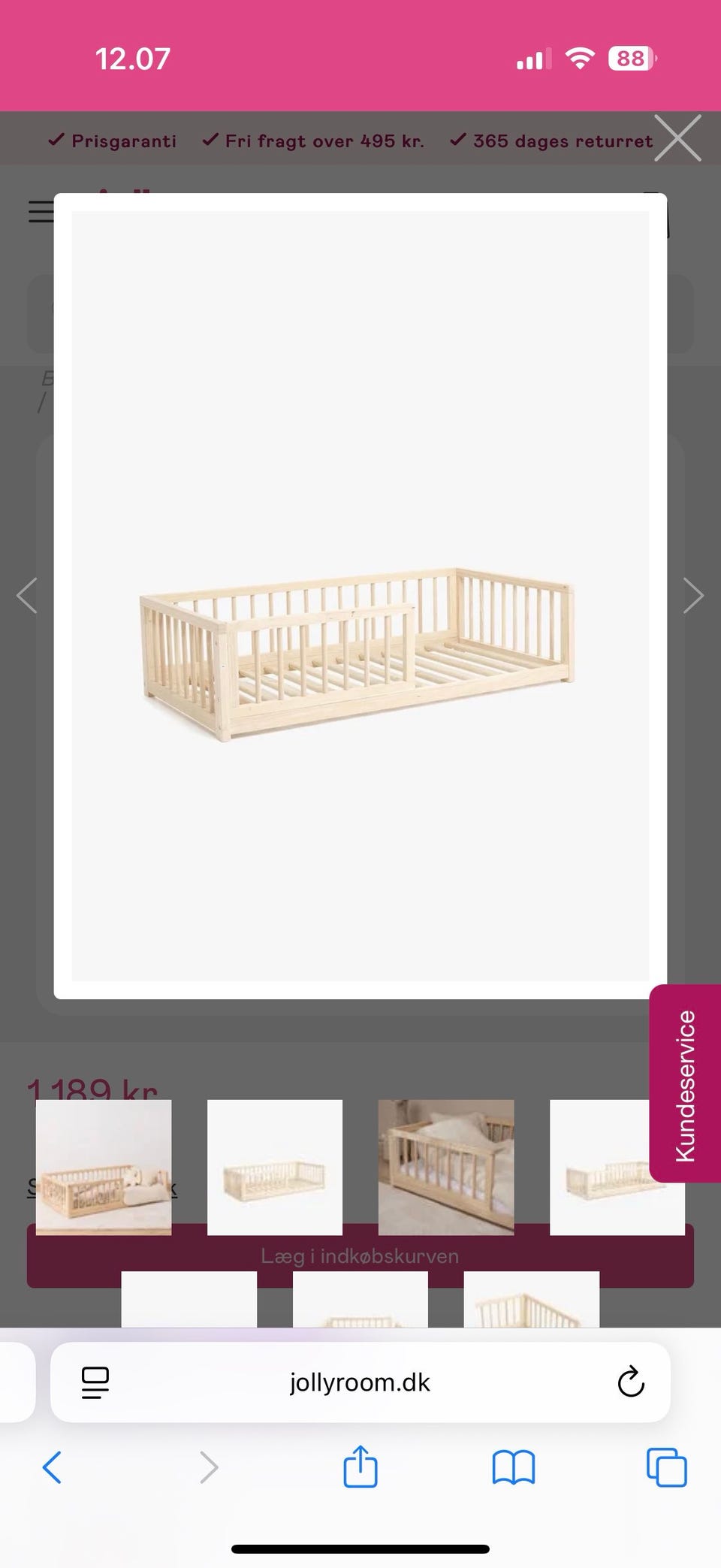Open the Kundeservice side tab
The height and width of the screenshot is (1568, 721).
685,1084
